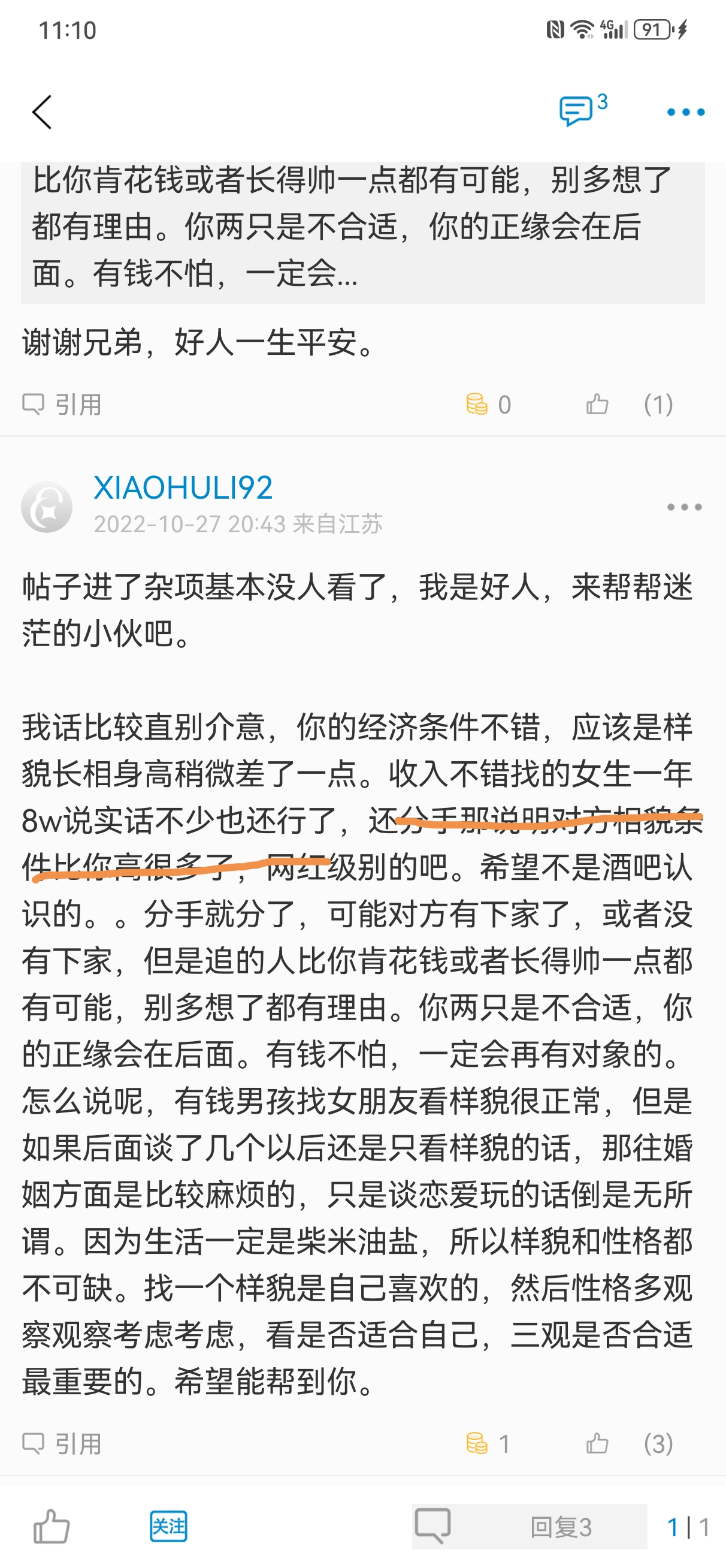This screenshot has height=1568, width=726.
Task: Open the page selector 1|1
Action: tap(688, 1527)
